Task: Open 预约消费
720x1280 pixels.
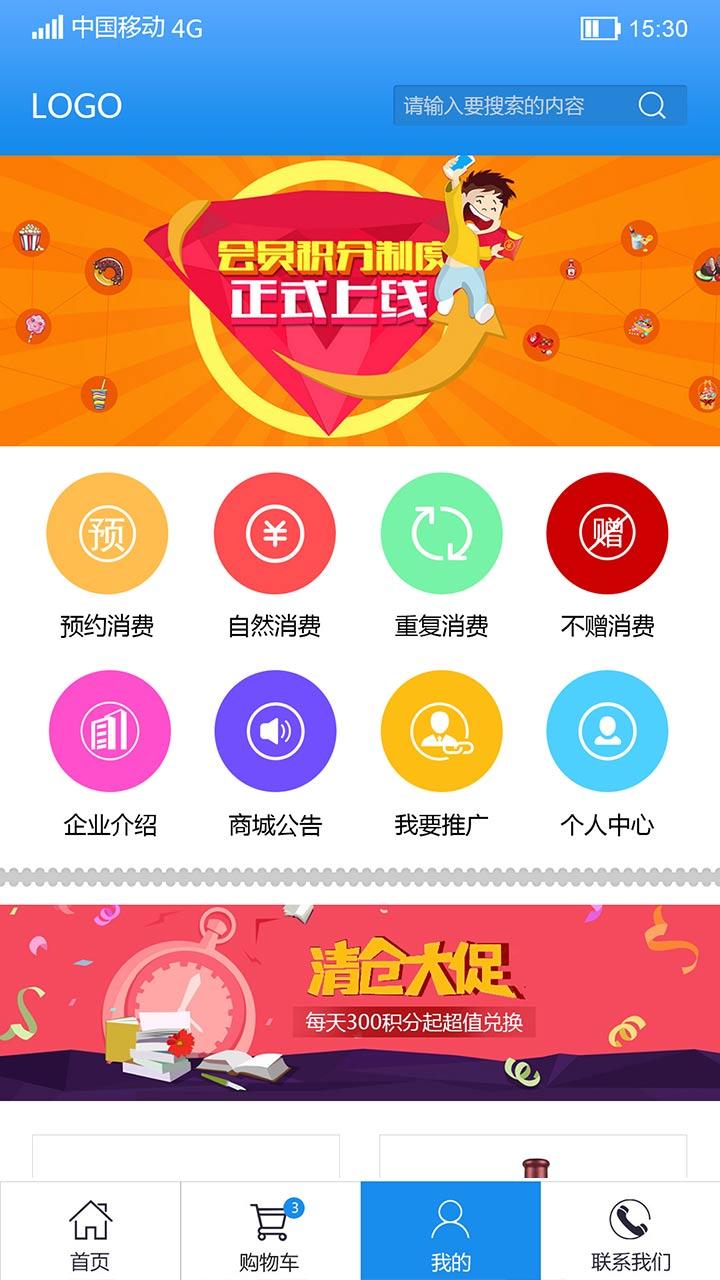Action: 107,534
